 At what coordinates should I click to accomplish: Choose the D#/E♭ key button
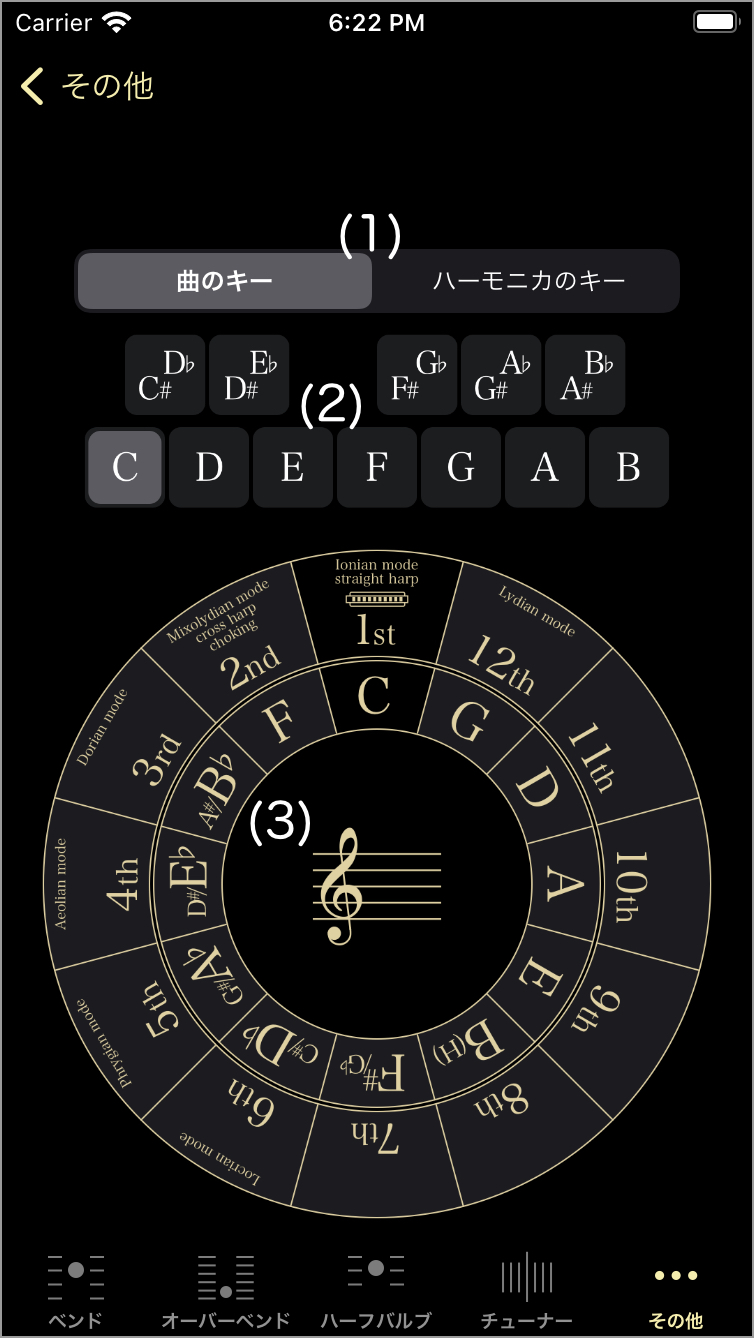(x=249, y=375)
